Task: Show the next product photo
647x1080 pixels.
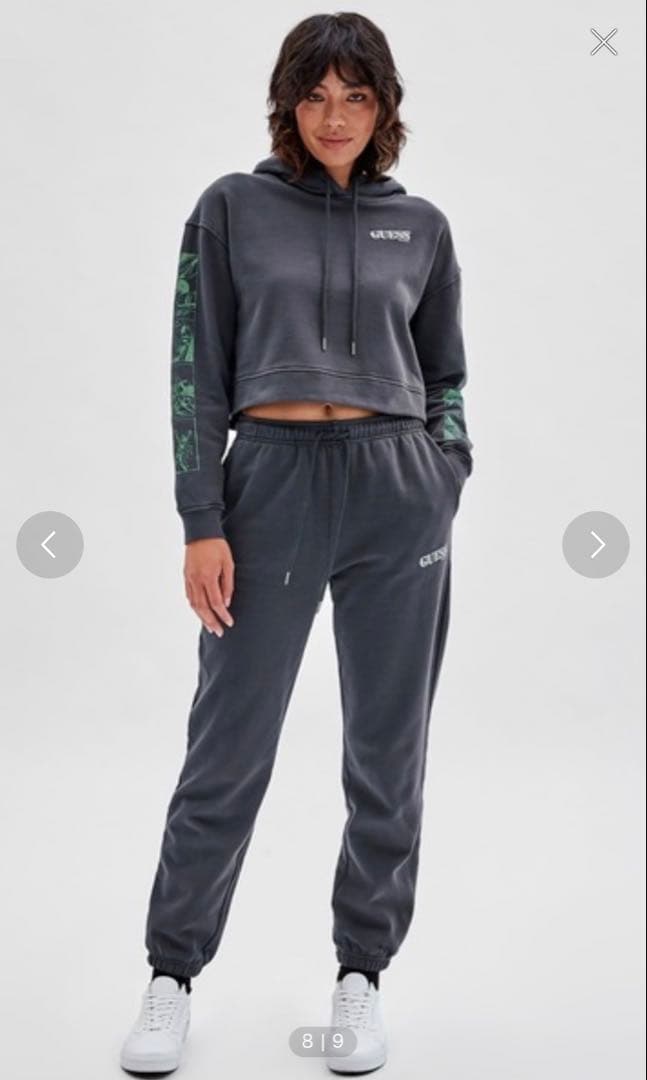Action: (595, 544)
